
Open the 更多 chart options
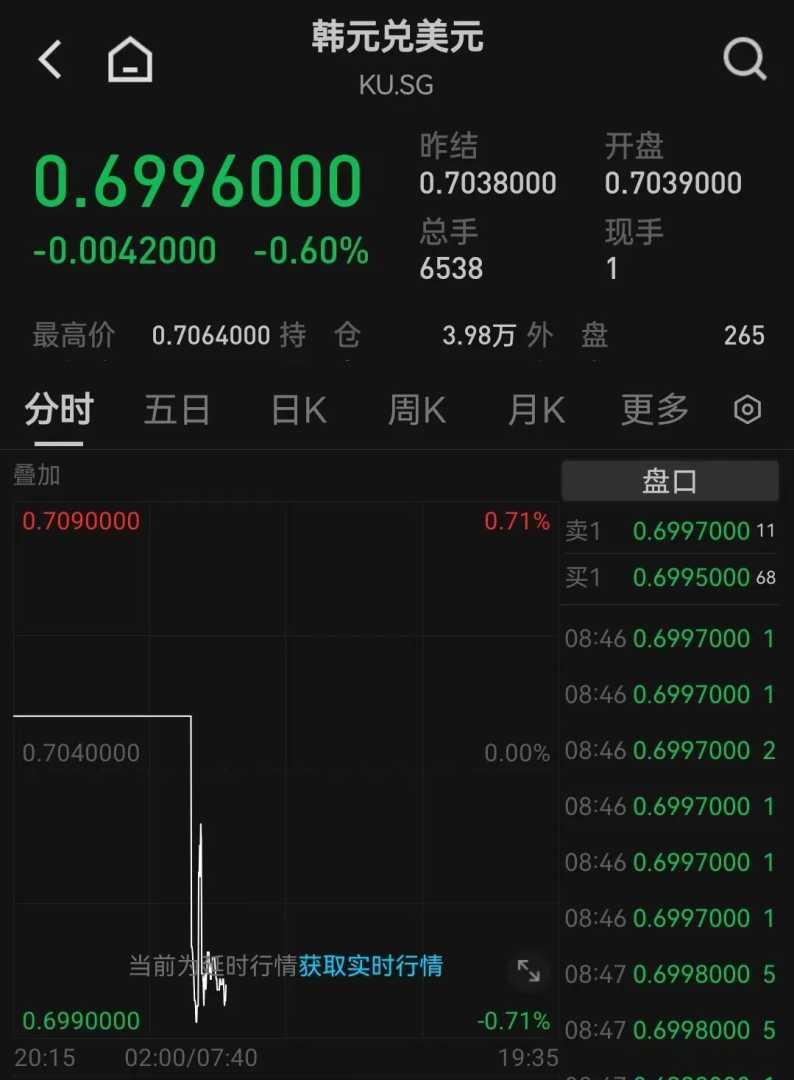[x=655, y=410]
